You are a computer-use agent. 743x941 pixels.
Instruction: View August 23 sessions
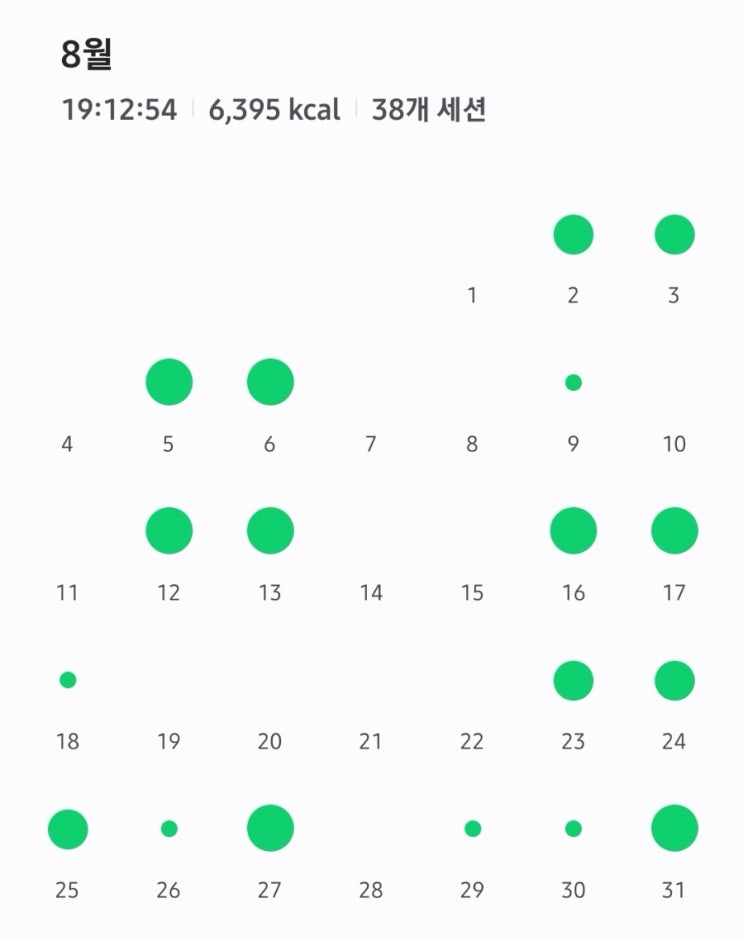click(x=573, y=681)
